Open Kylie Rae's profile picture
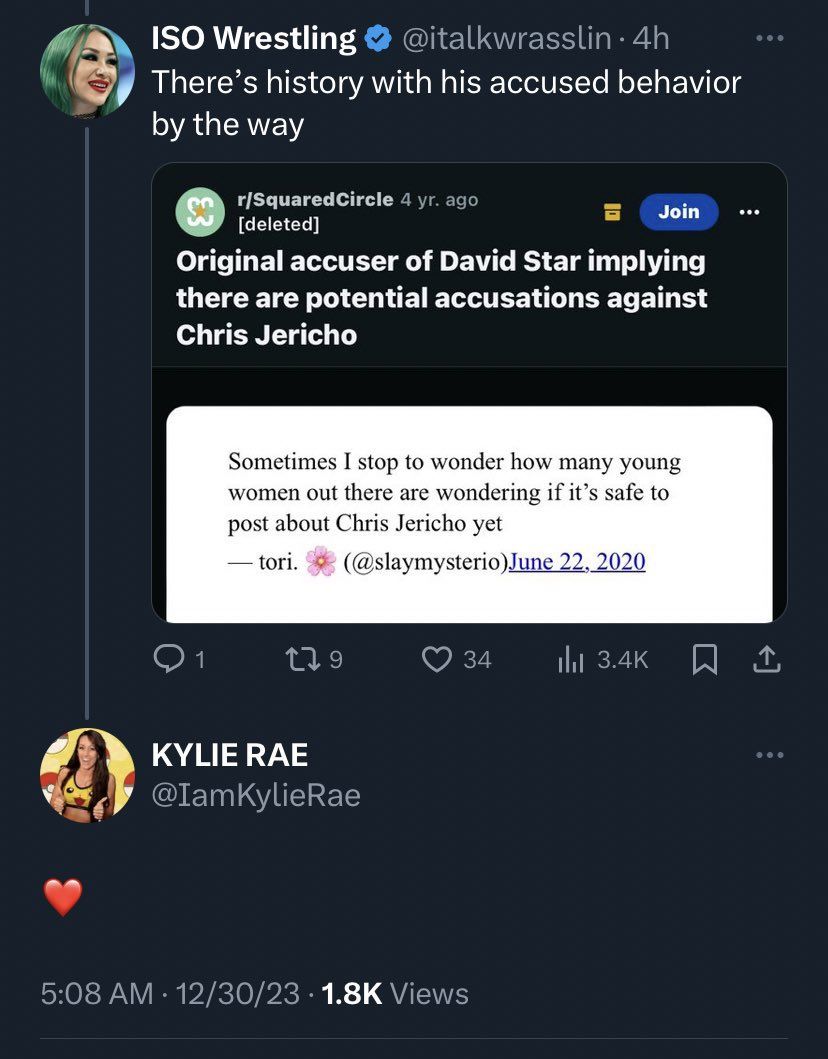 (x=87, y=775)
